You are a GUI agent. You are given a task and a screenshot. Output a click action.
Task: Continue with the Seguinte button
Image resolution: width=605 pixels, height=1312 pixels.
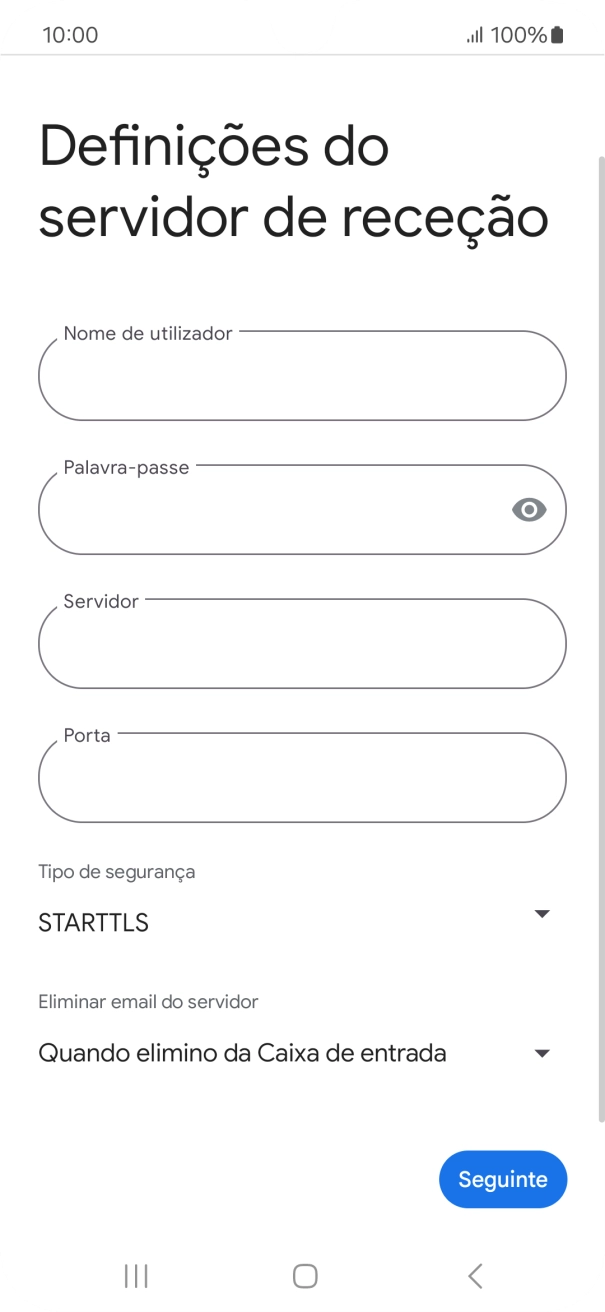point(502,1179)
